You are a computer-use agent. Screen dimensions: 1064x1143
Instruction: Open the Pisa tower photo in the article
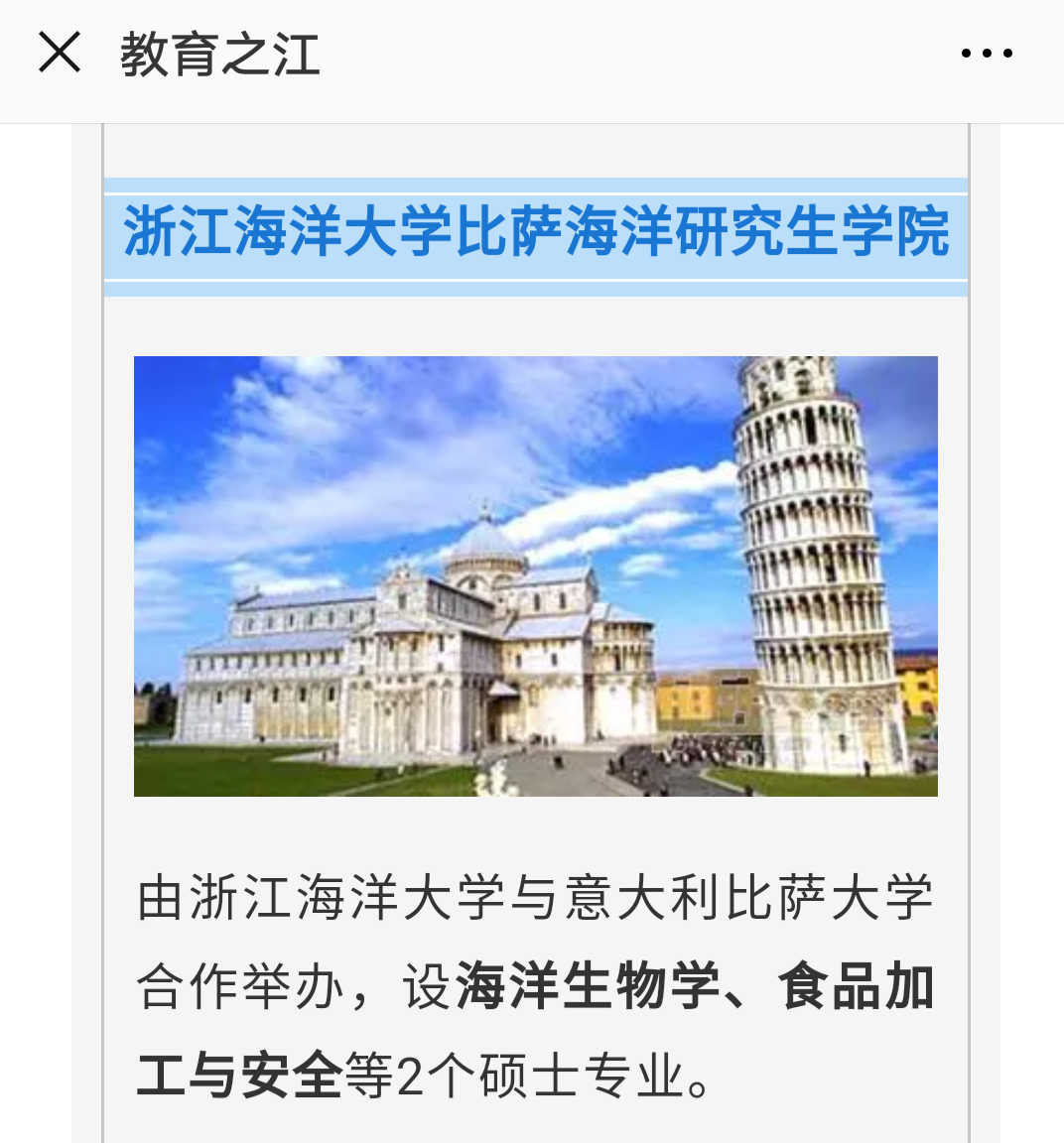click(x=536, y=575)
